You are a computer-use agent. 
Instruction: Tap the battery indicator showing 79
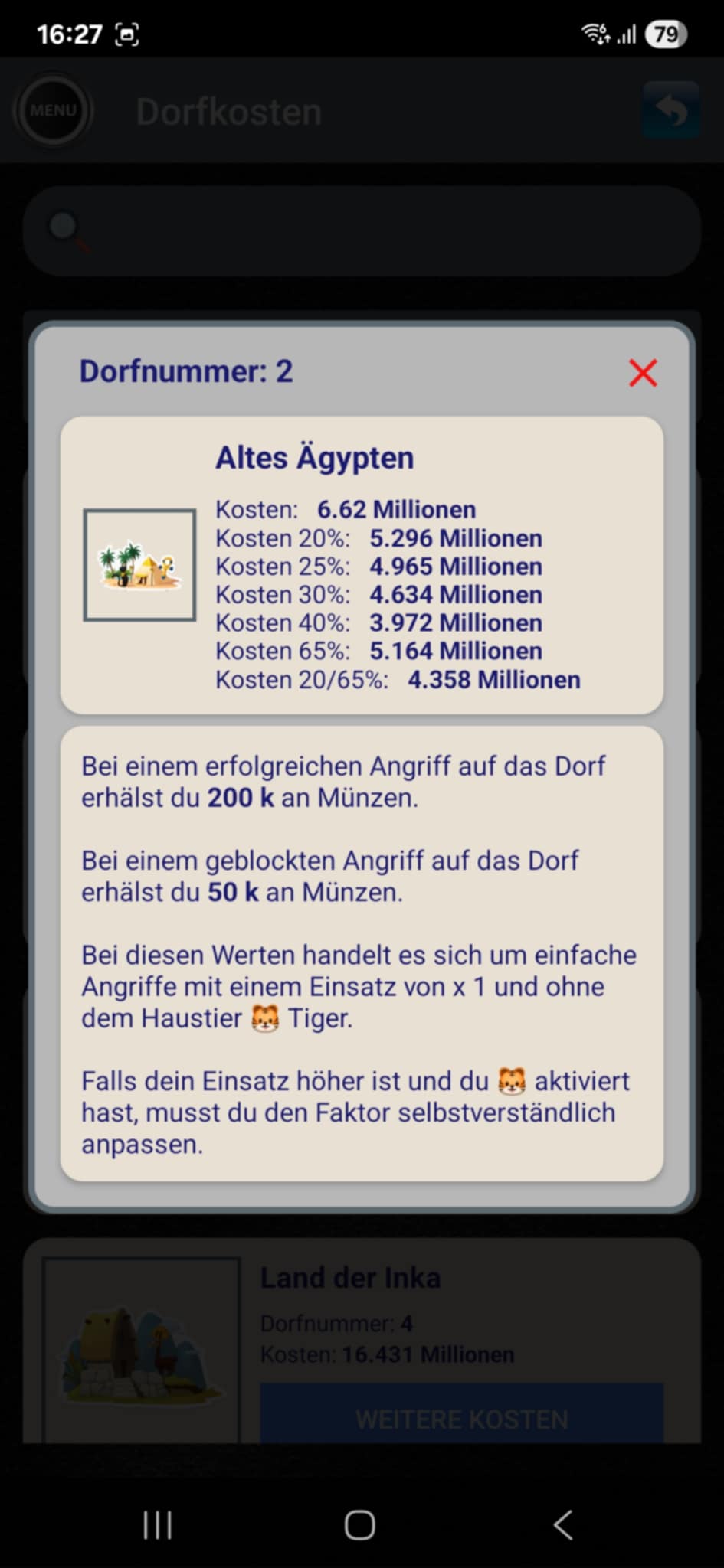pyautogui.click(x=667, y=34)
